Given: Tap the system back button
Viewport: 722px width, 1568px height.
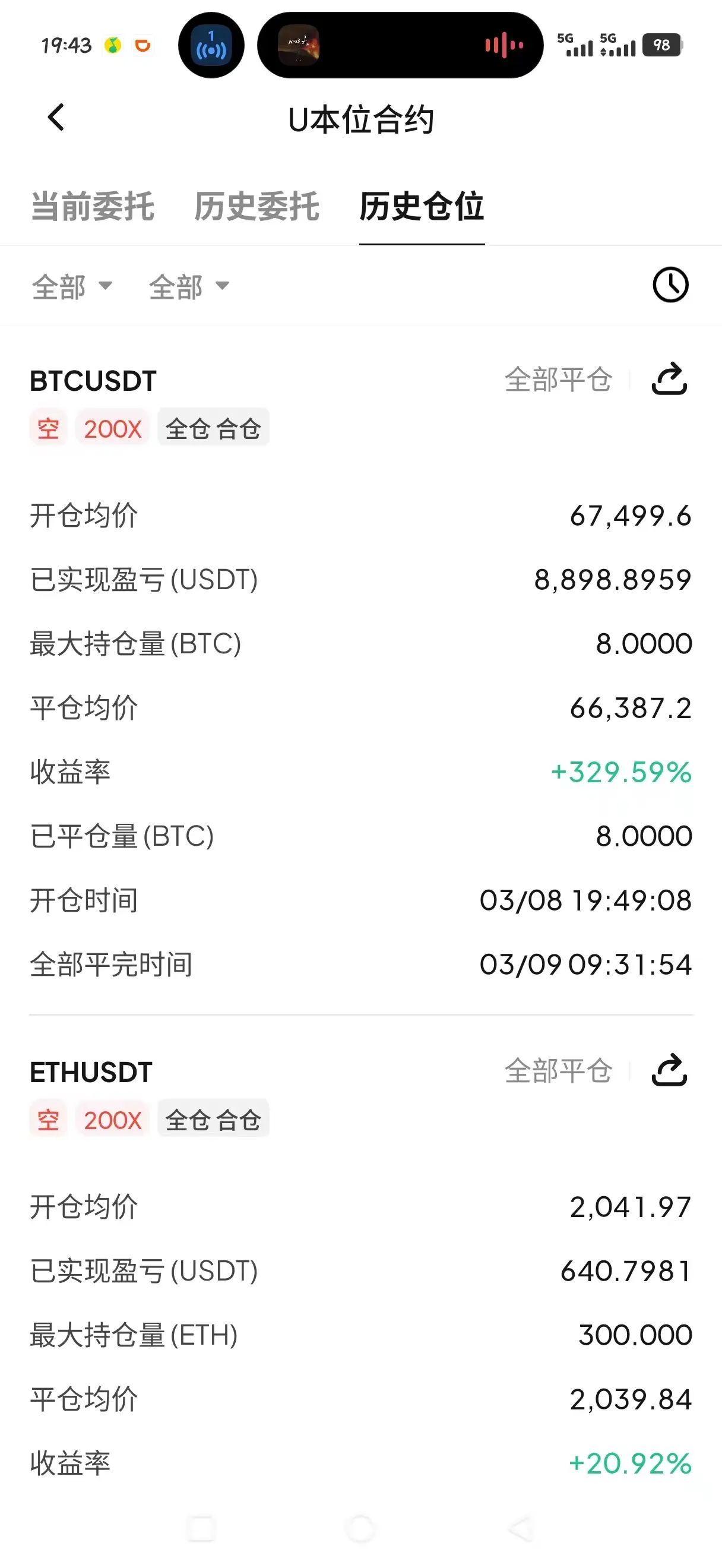Looking at the screenshot, I should [x=520, y=1528].
